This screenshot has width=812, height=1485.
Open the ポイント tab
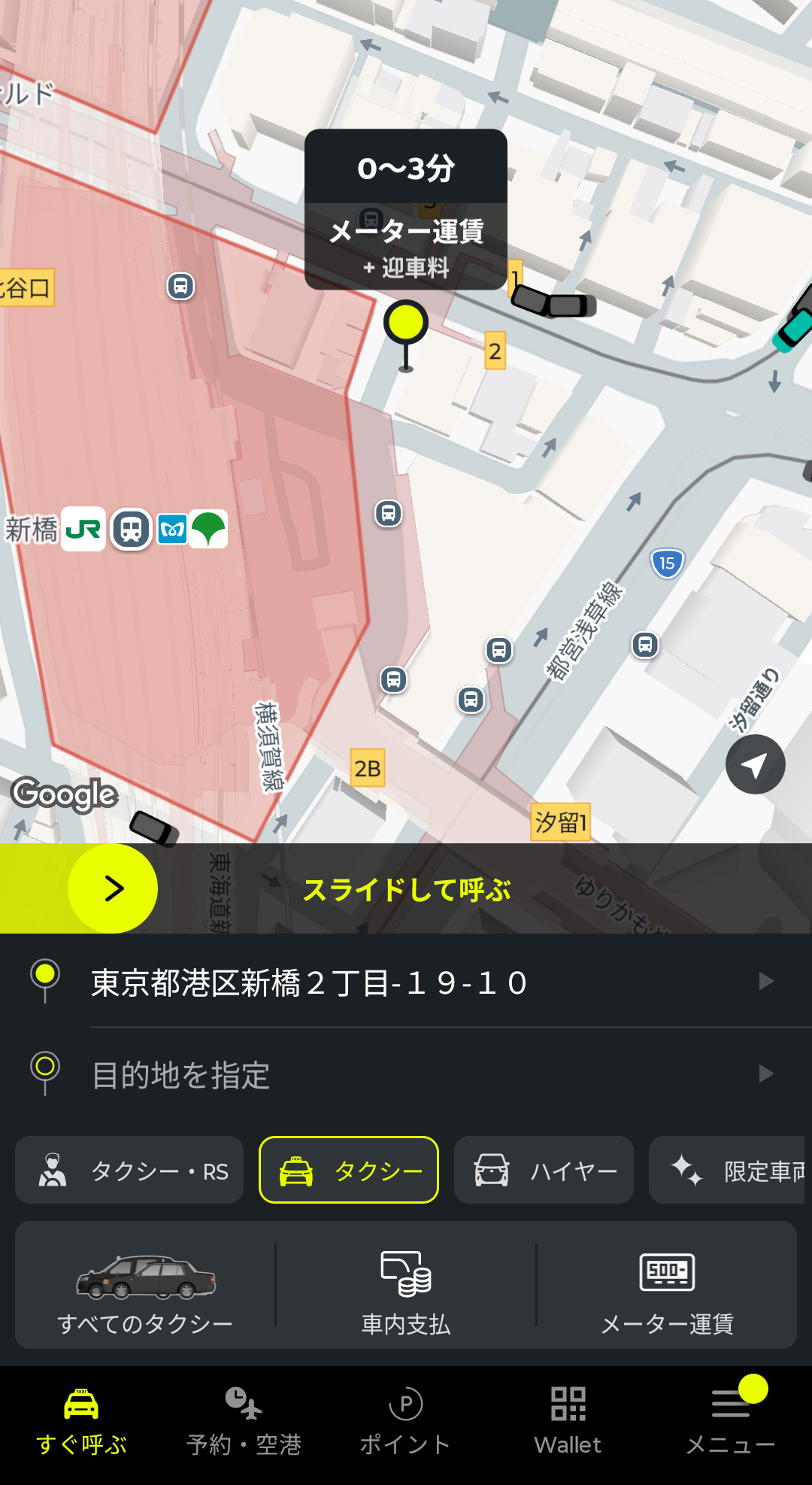coord(406,1422)
